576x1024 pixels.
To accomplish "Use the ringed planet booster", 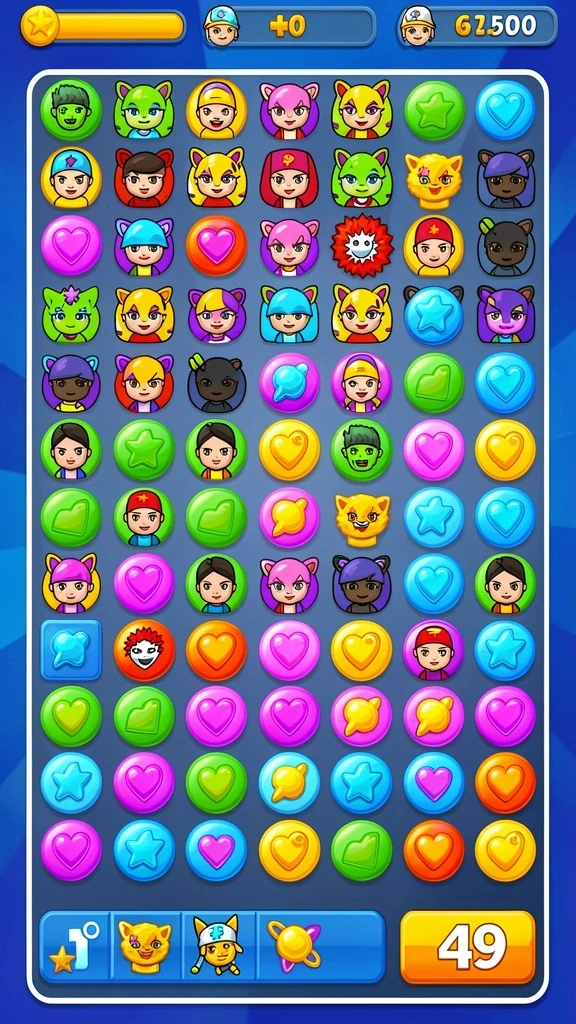I will point(295,946).
